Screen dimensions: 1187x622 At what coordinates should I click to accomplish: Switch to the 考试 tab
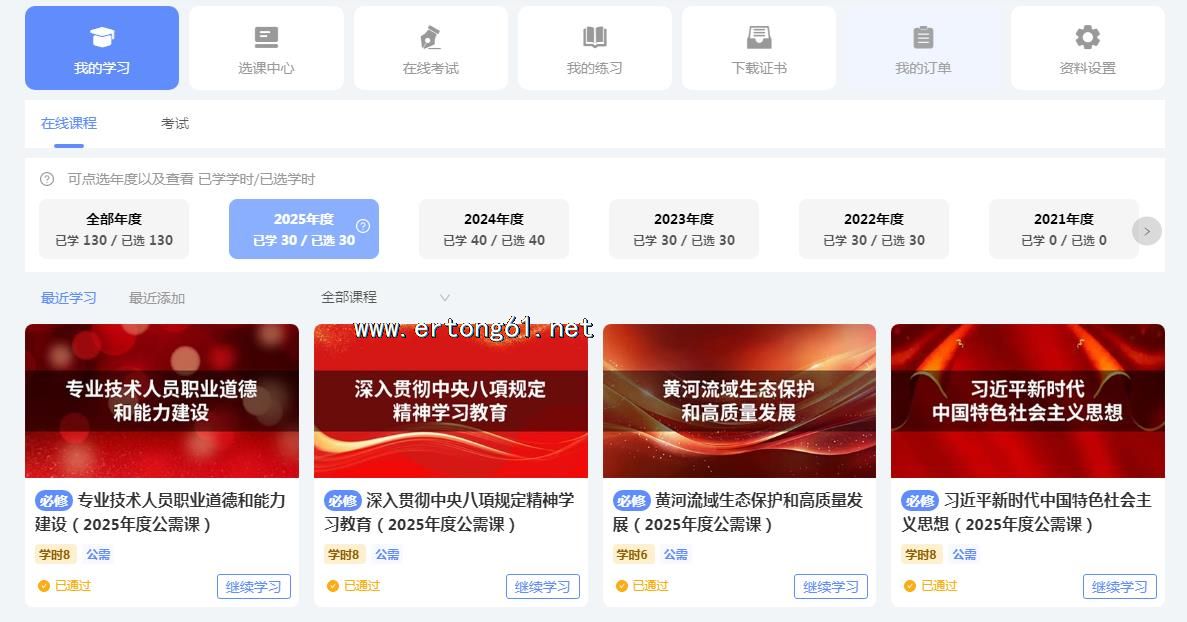(x=175, y=124)
